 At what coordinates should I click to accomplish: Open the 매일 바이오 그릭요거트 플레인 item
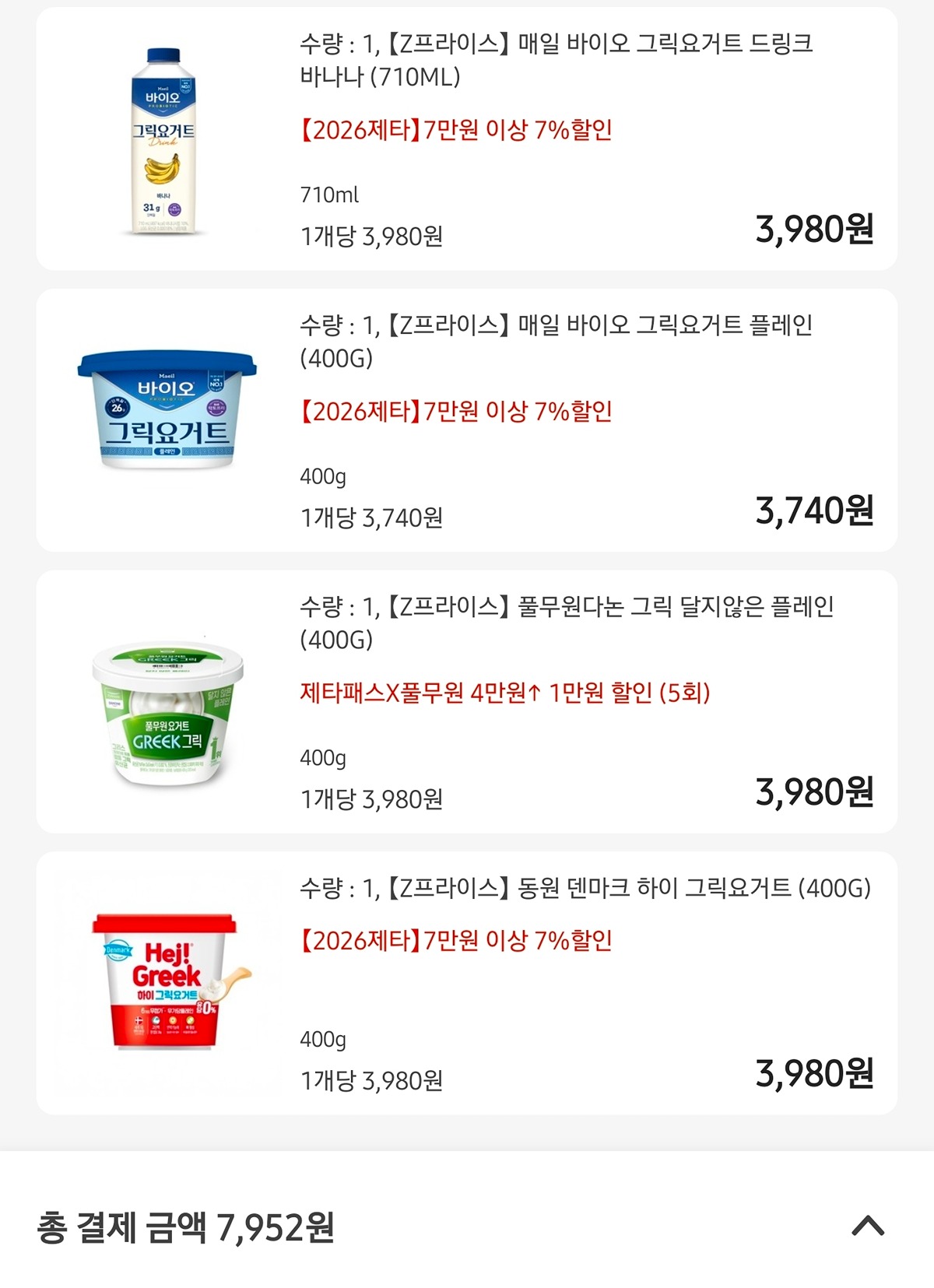click(x=556, y=341)
